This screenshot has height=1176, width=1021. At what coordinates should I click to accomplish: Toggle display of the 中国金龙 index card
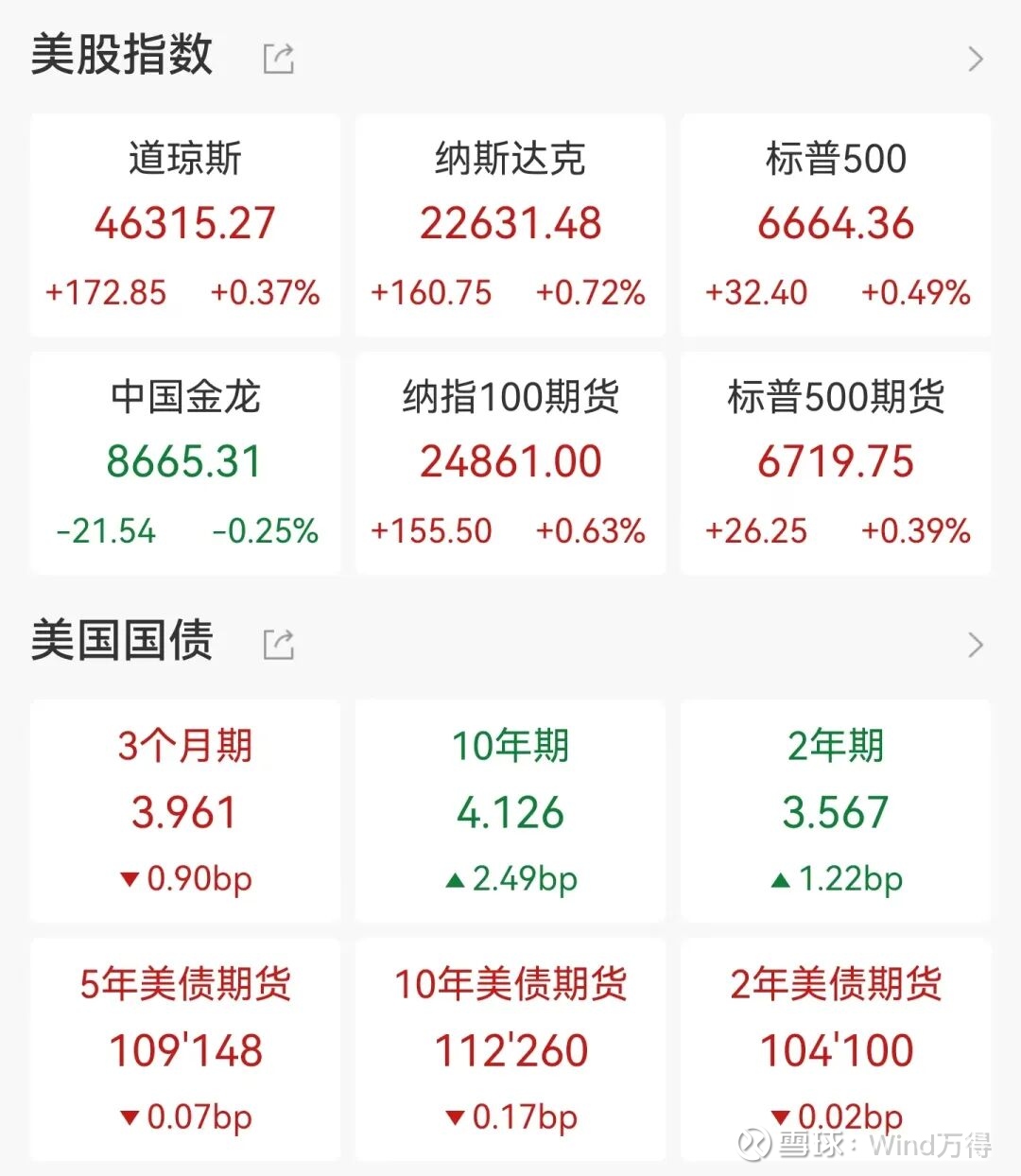click(x=184, y=464)
